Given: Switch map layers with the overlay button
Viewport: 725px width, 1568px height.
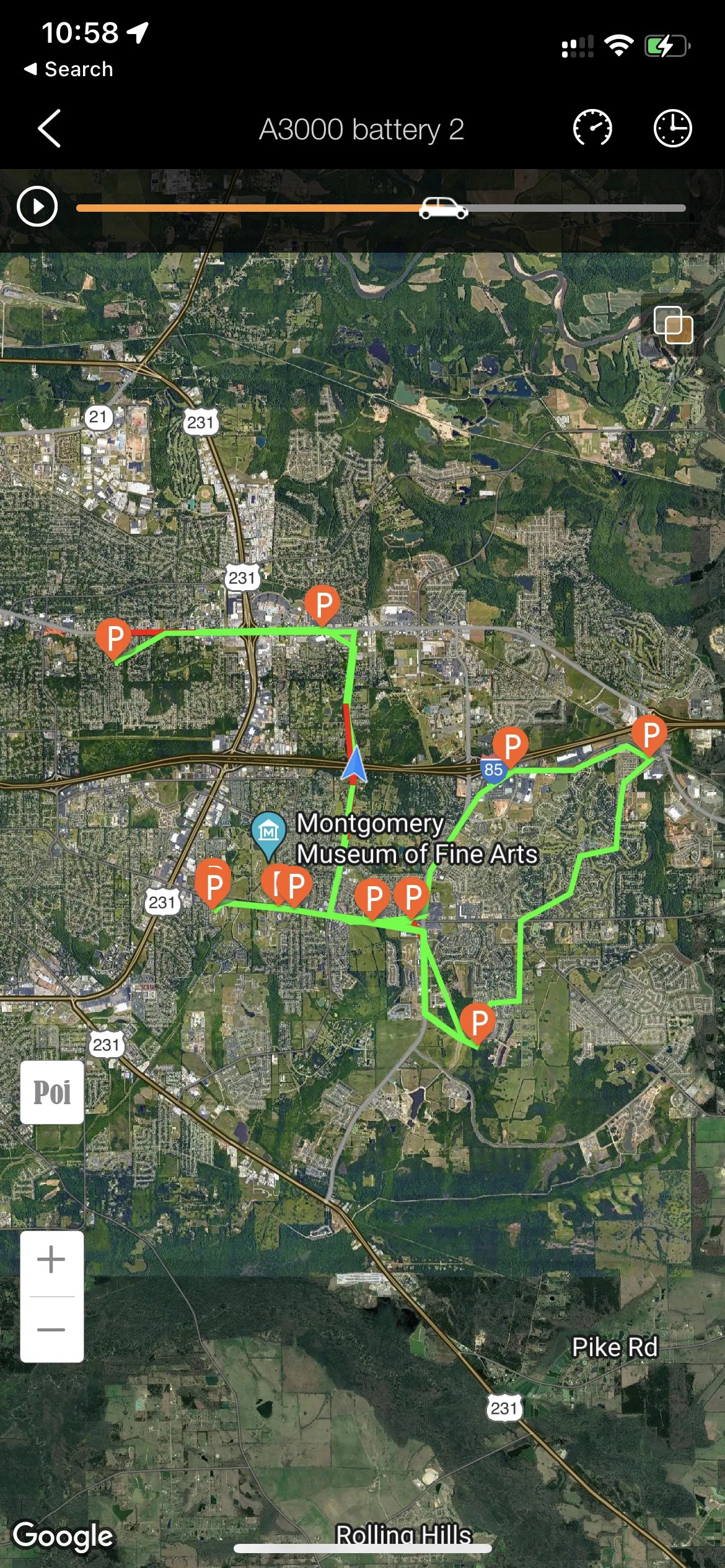Looking at the screenshot, I should 673,324.
